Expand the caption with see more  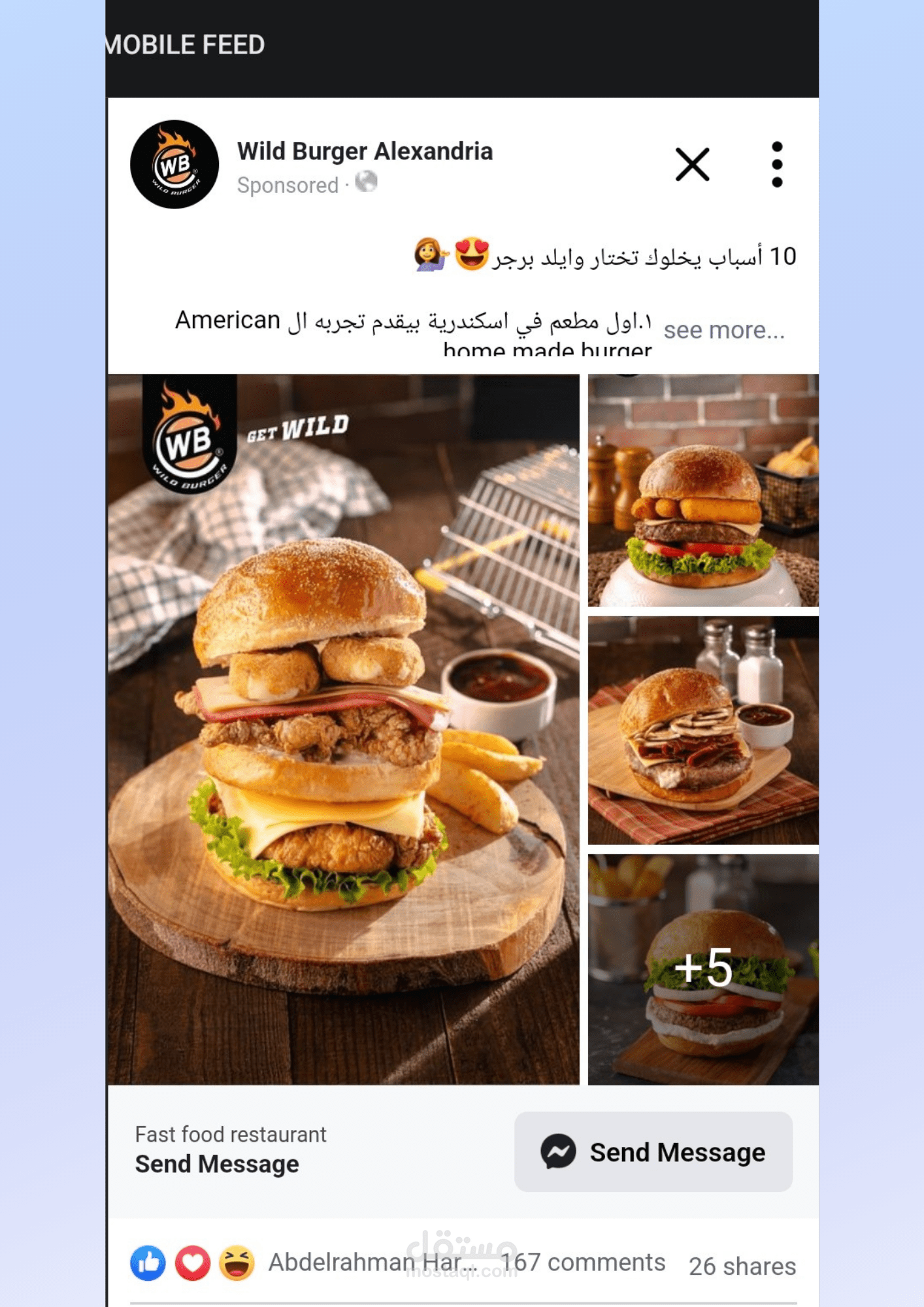coord(723,330)
